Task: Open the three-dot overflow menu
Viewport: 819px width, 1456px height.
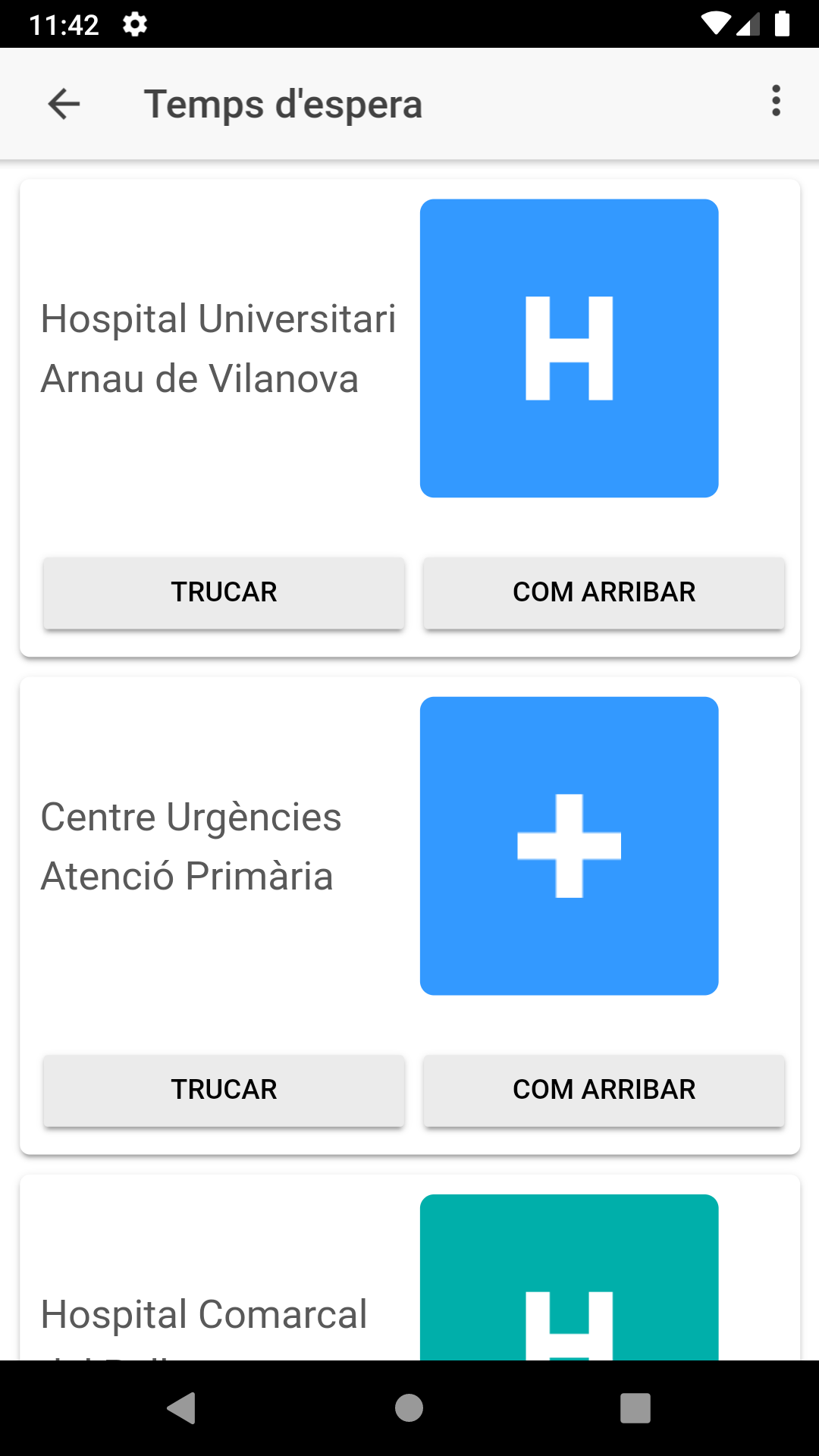Action: click(x=776, y=101)
